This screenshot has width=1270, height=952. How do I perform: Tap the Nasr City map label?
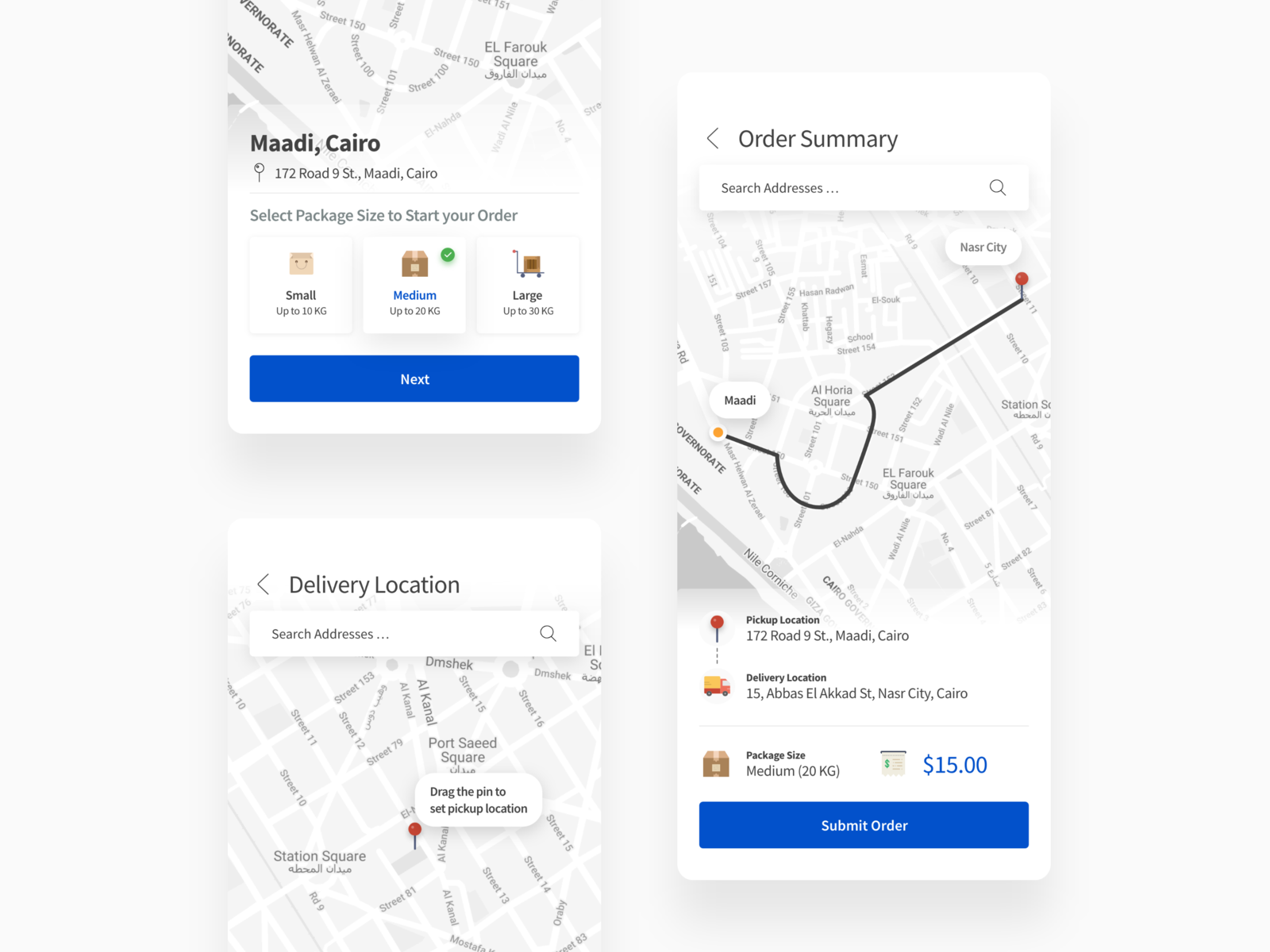coord(983,248)
